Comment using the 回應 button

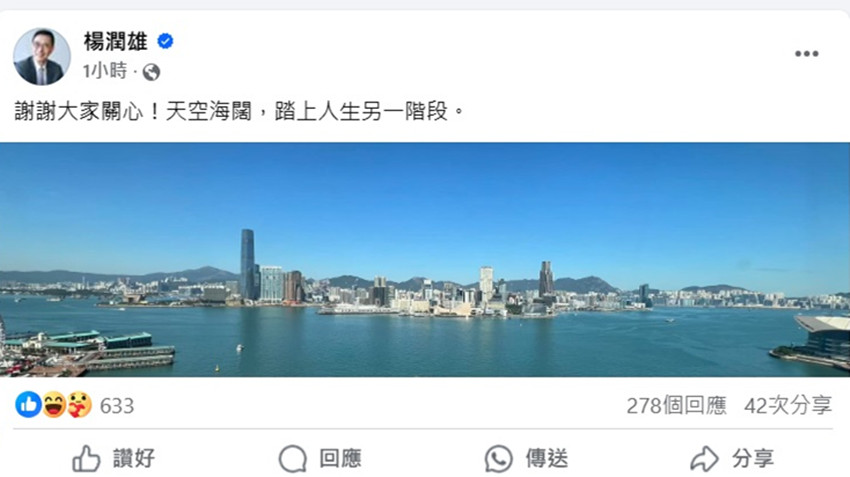point(320,459)
